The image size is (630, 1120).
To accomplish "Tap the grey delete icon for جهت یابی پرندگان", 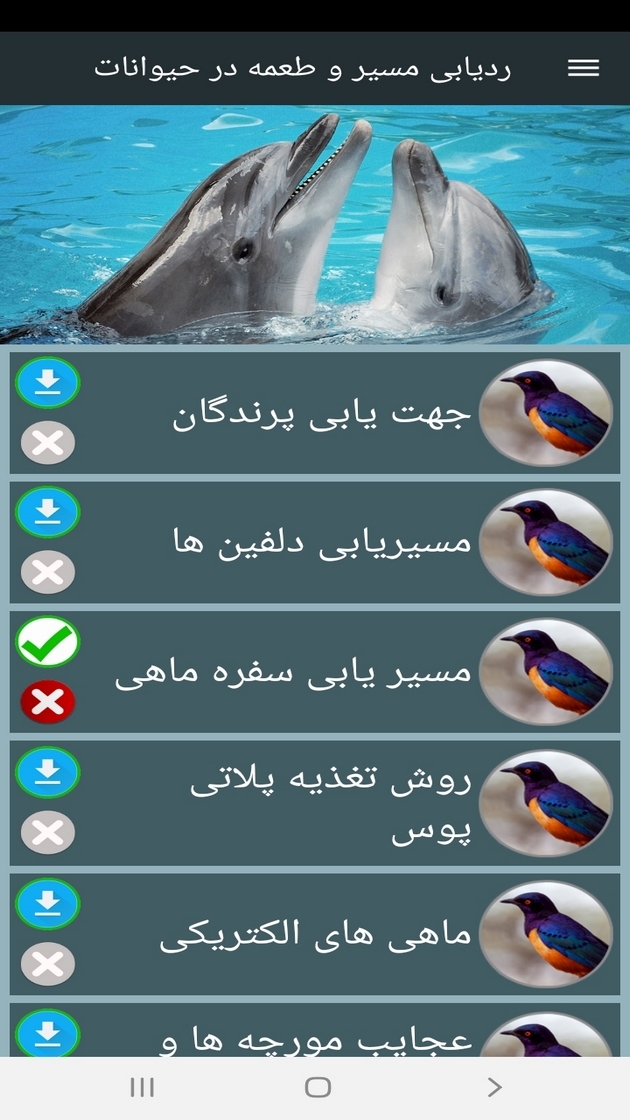I will (x=48, y=443).
